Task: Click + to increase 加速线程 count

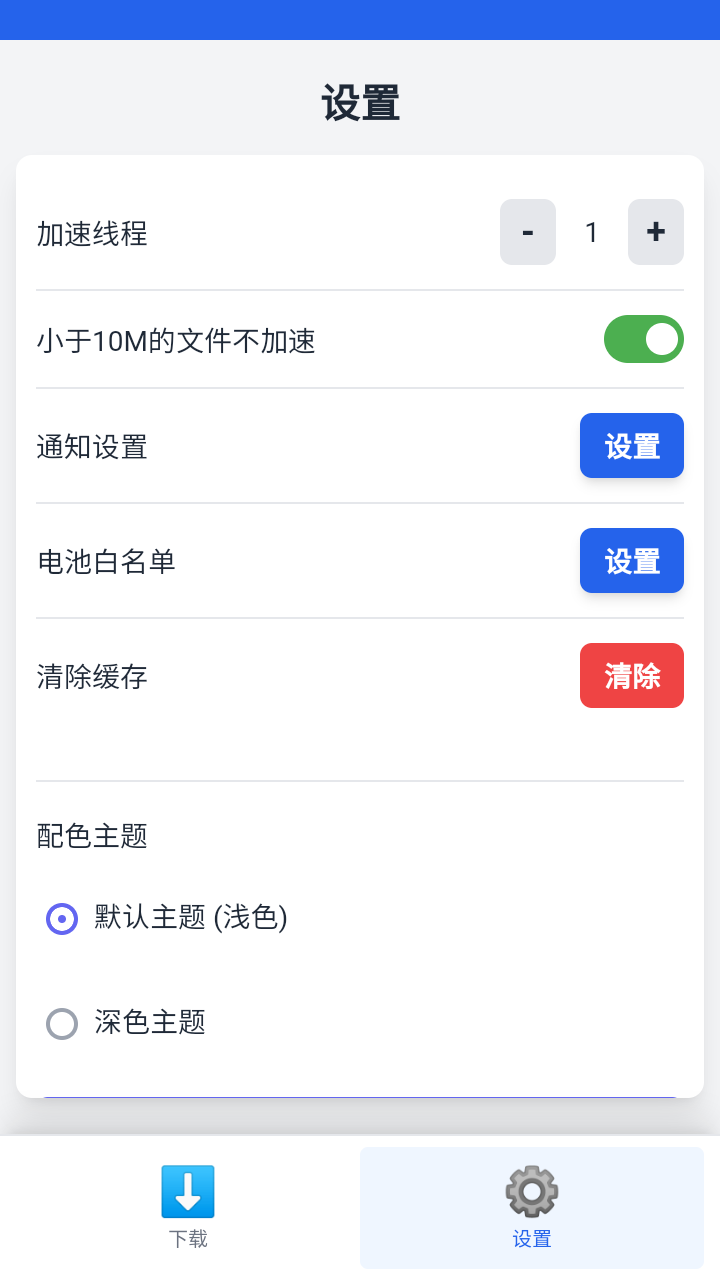Action: pos(655,231)
